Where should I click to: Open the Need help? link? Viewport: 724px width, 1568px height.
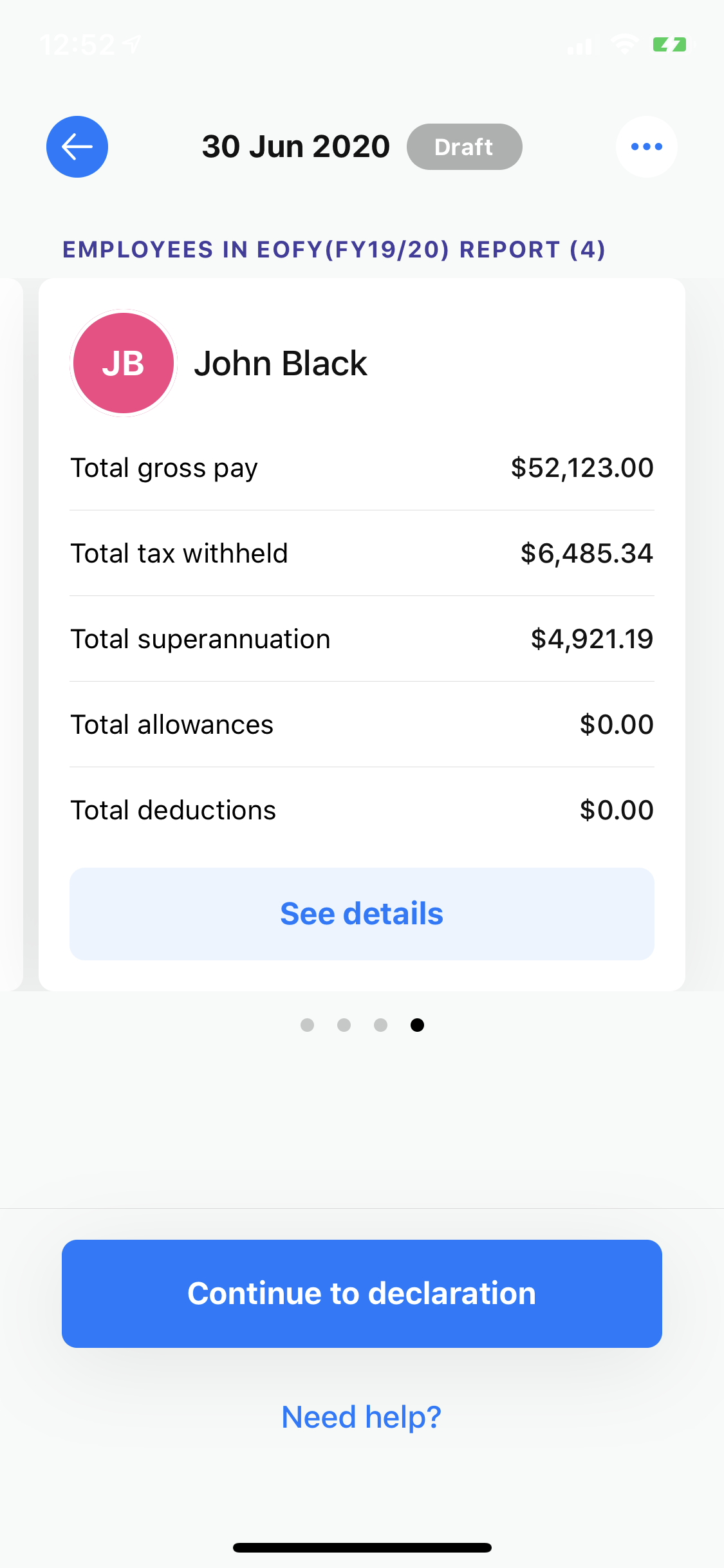(x=362, y=1417)
